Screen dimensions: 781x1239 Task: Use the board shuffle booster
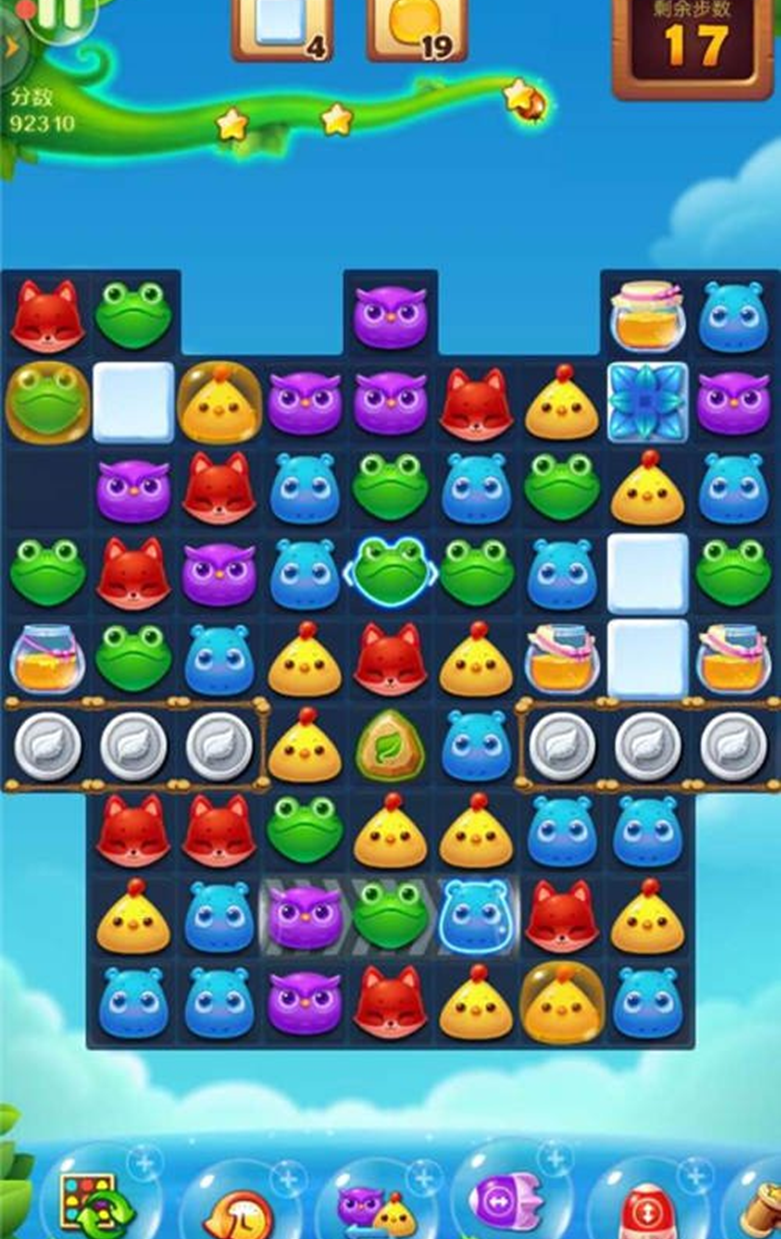[x=92, y=1203]
